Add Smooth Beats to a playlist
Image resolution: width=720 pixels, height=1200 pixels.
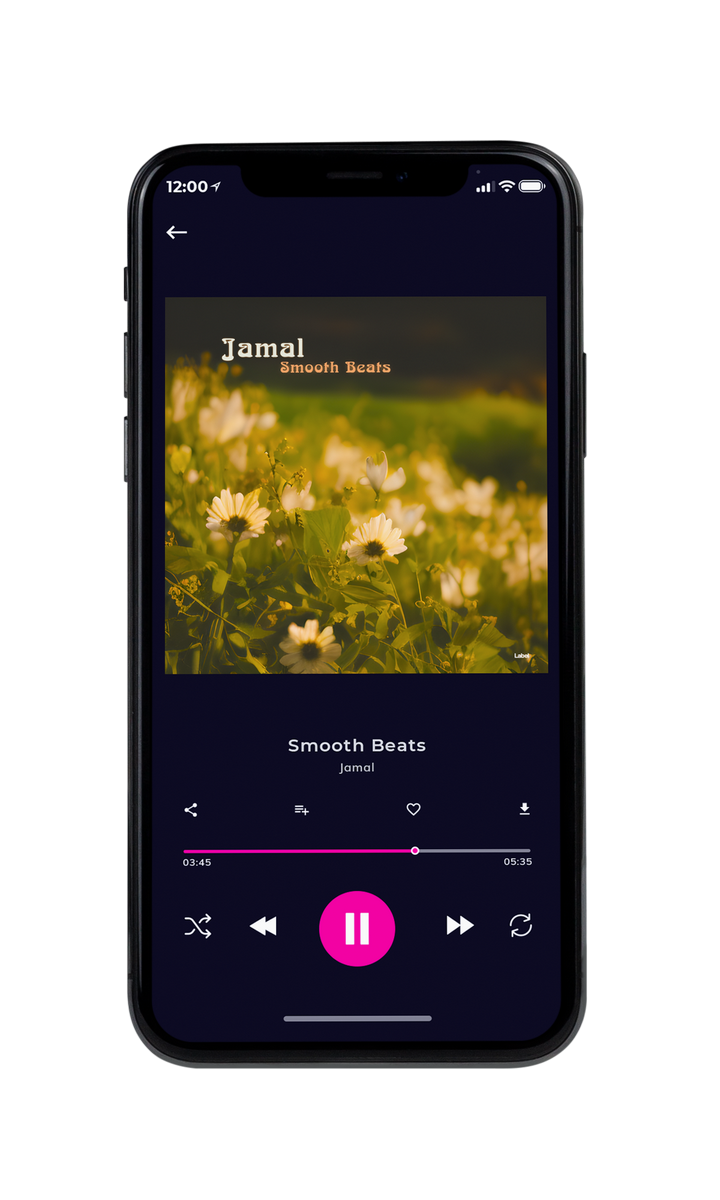pos(301,810)
